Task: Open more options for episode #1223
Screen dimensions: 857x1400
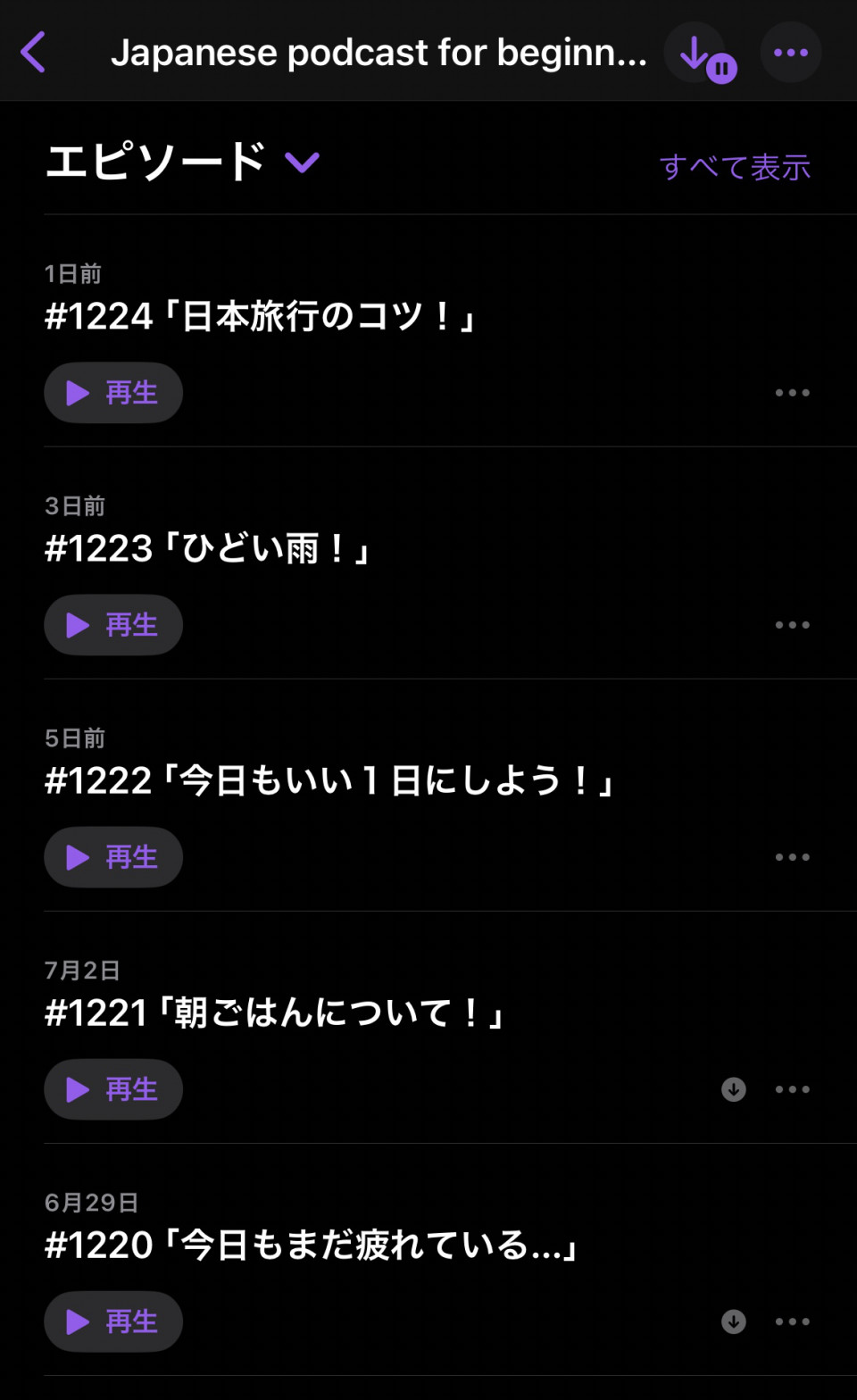Action: 792,625
